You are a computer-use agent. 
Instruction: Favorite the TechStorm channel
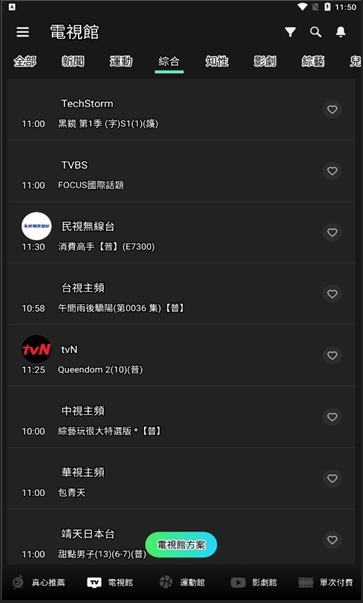click(x=332, y=110)
